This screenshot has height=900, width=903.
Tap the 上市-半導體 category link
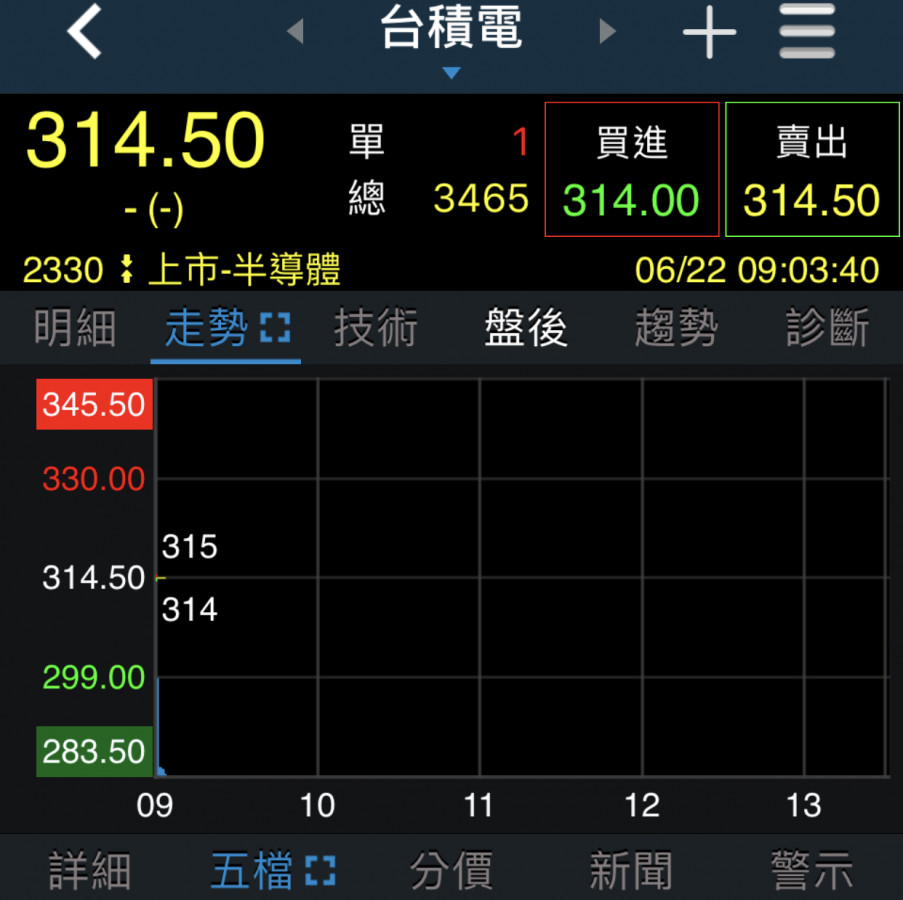(243, 270)
